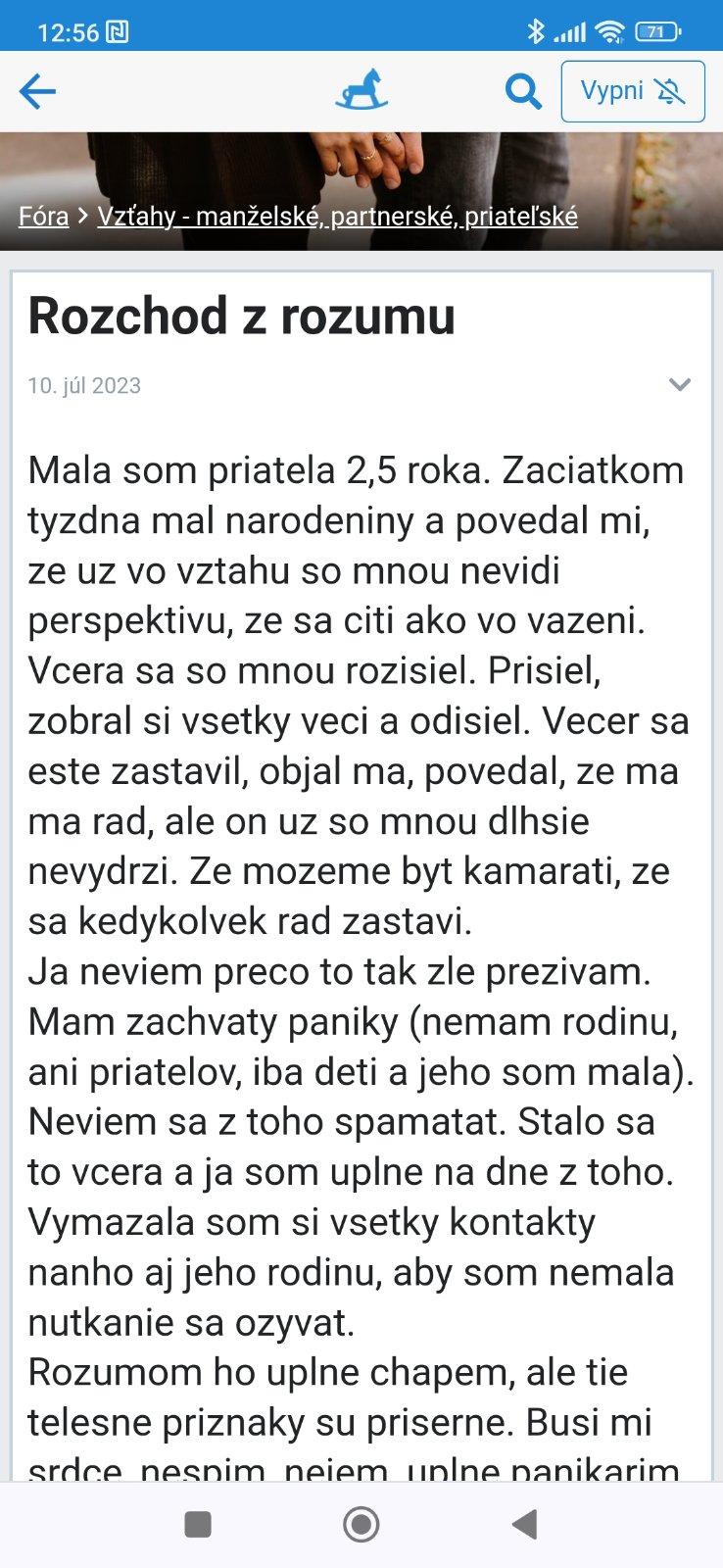
Task: Open Vzťahy - manželské, partnerské, priateľské link
Action: pyautogui.click(x=337, y=216)
